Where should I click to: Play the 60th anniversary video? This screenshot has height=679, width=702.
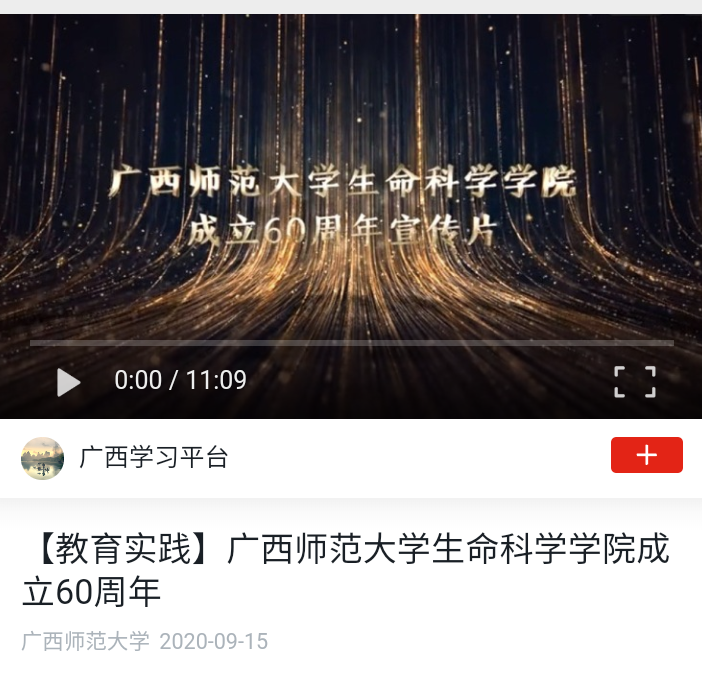tap(68, 381)
